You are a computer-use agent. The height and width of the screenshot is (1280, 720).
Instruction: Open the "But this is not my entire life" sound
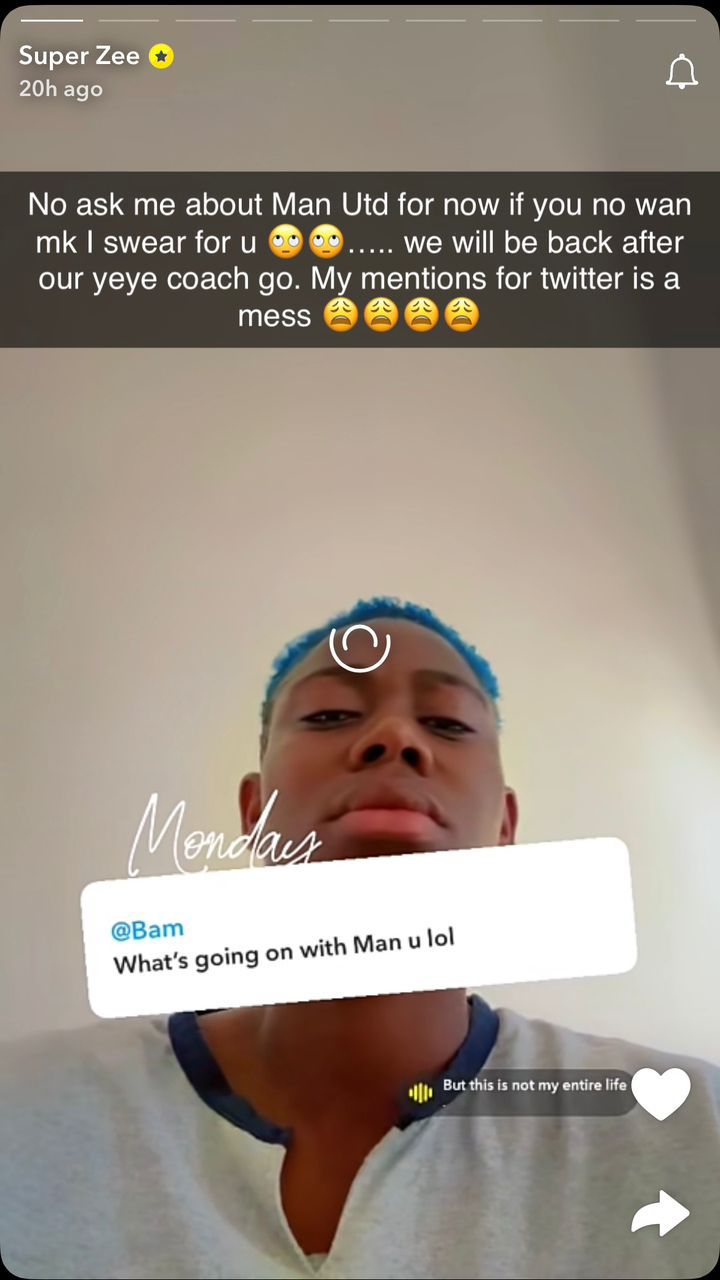pos(520,1090)
